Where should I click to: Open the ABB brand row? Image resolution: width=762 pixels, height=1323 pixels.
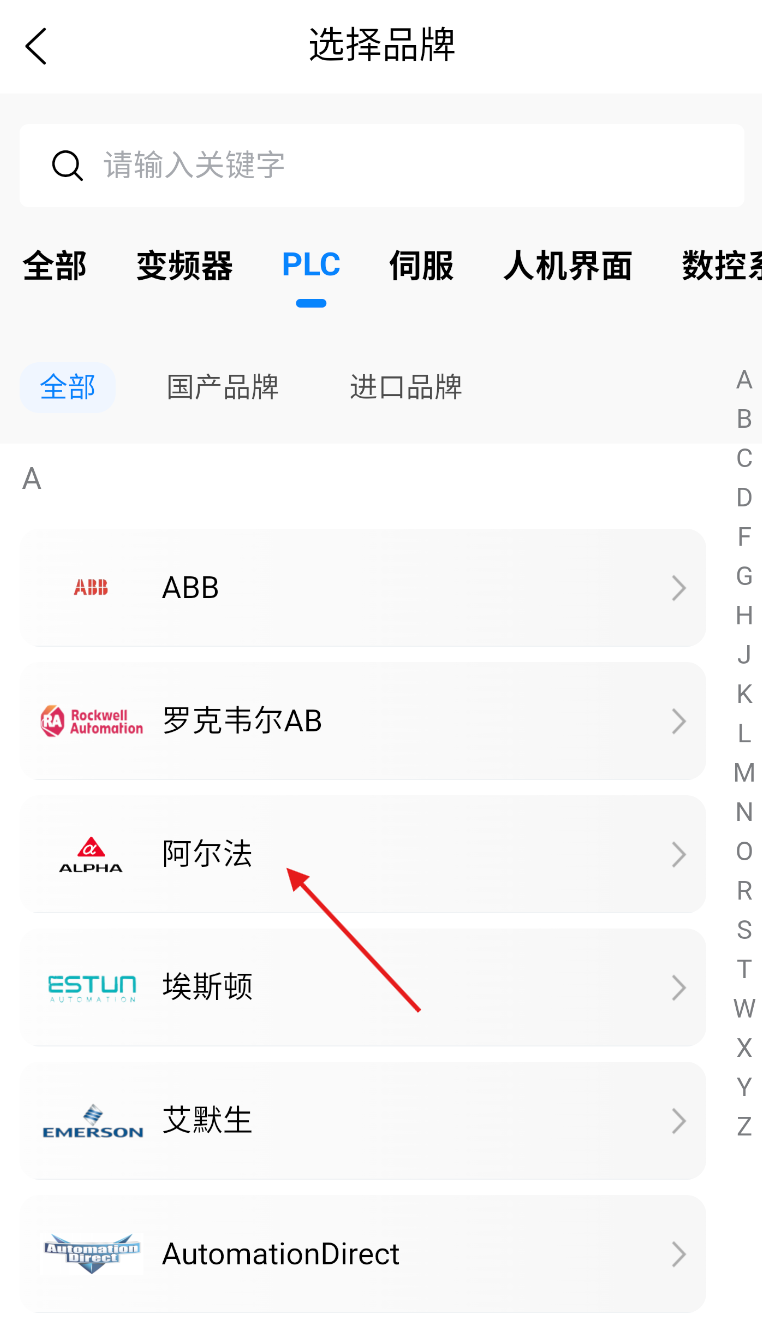(x=363, y=588)
